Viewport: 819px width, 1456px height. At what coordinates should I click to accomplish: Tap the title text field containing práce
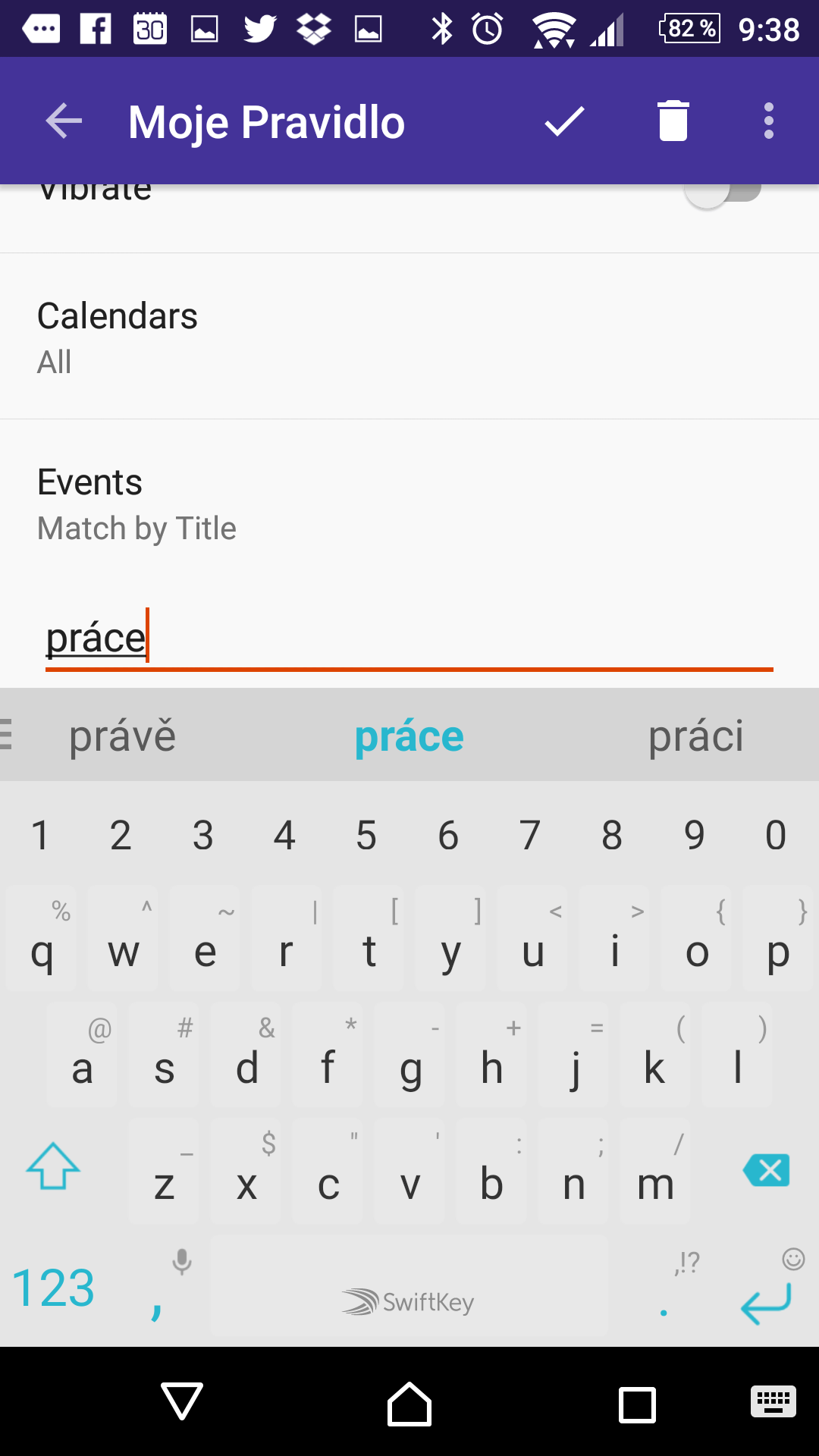(x=409, y=639)
